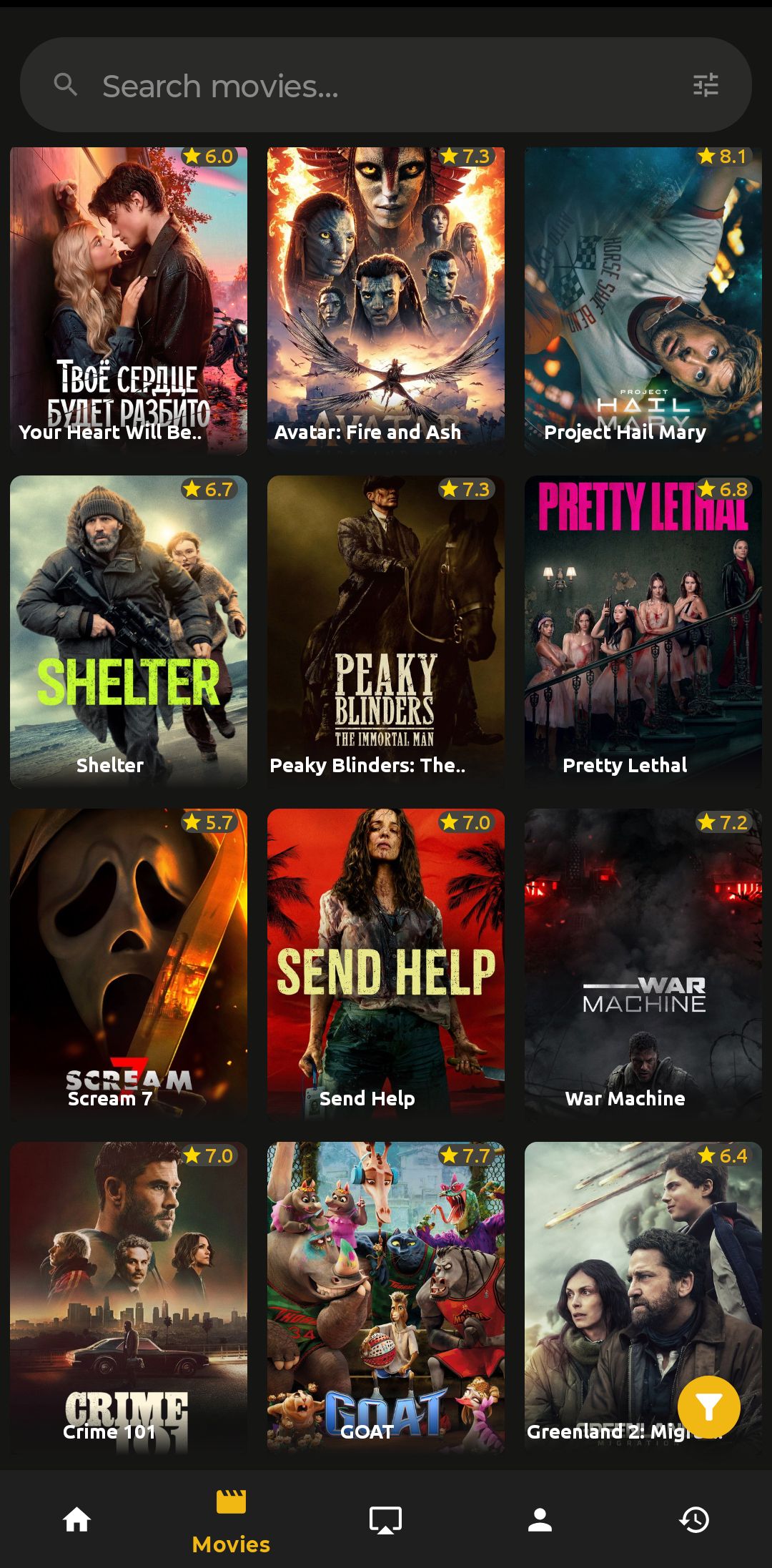Open search filter options slider icon
The width and height of the screenshot is (772, 1568).
point(706,86)
